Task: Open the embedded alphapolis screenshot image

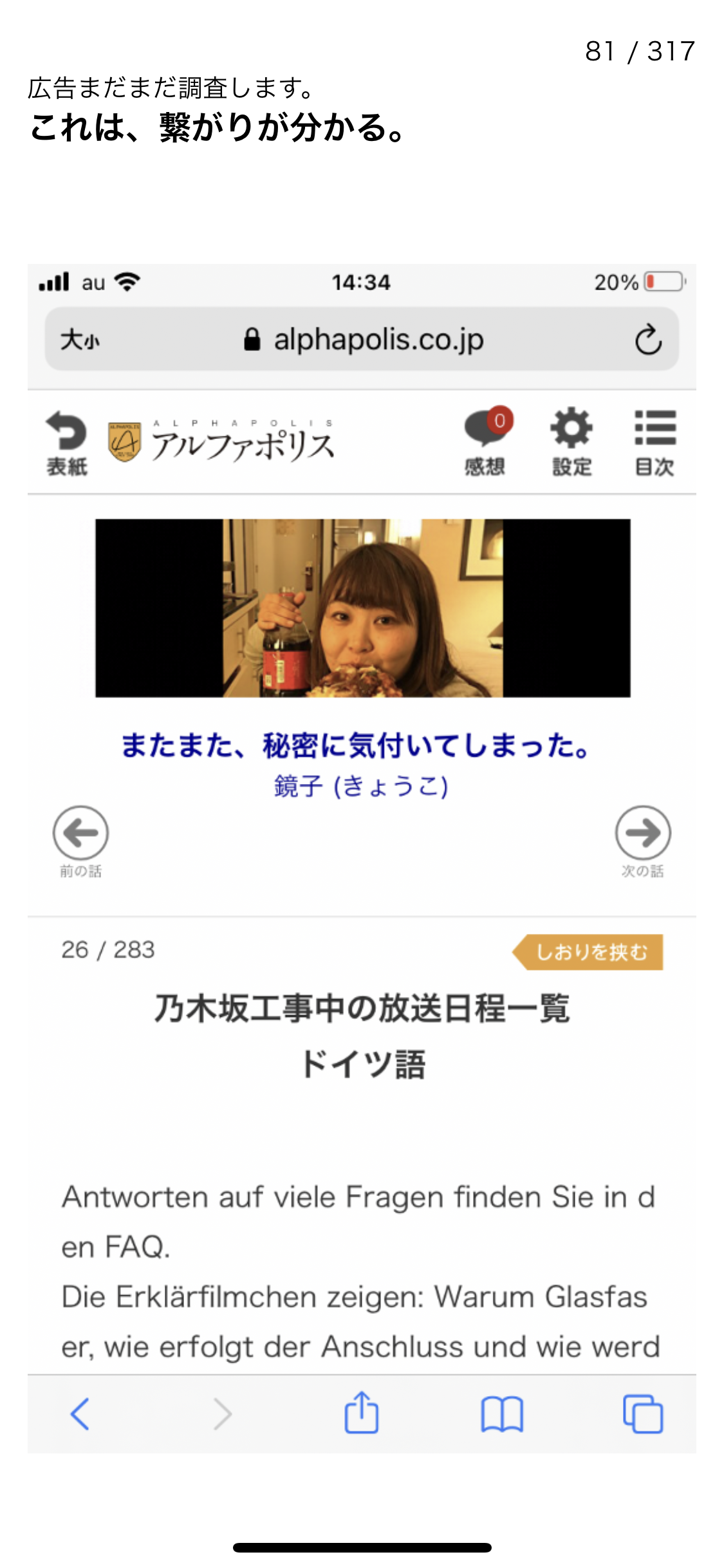Action: coord(362,857)
